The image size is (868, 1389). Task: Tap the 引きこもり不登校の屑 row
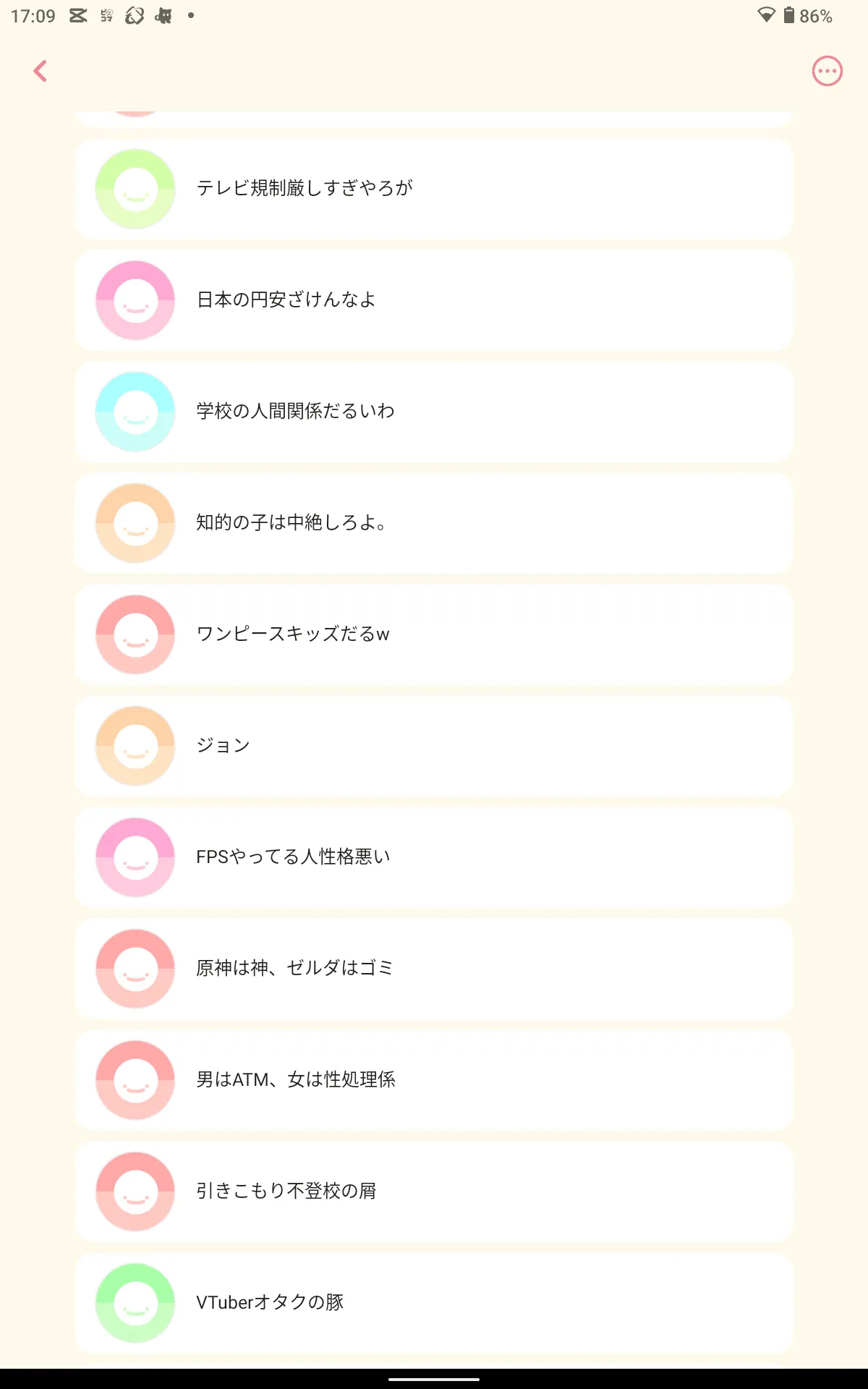434,1192
